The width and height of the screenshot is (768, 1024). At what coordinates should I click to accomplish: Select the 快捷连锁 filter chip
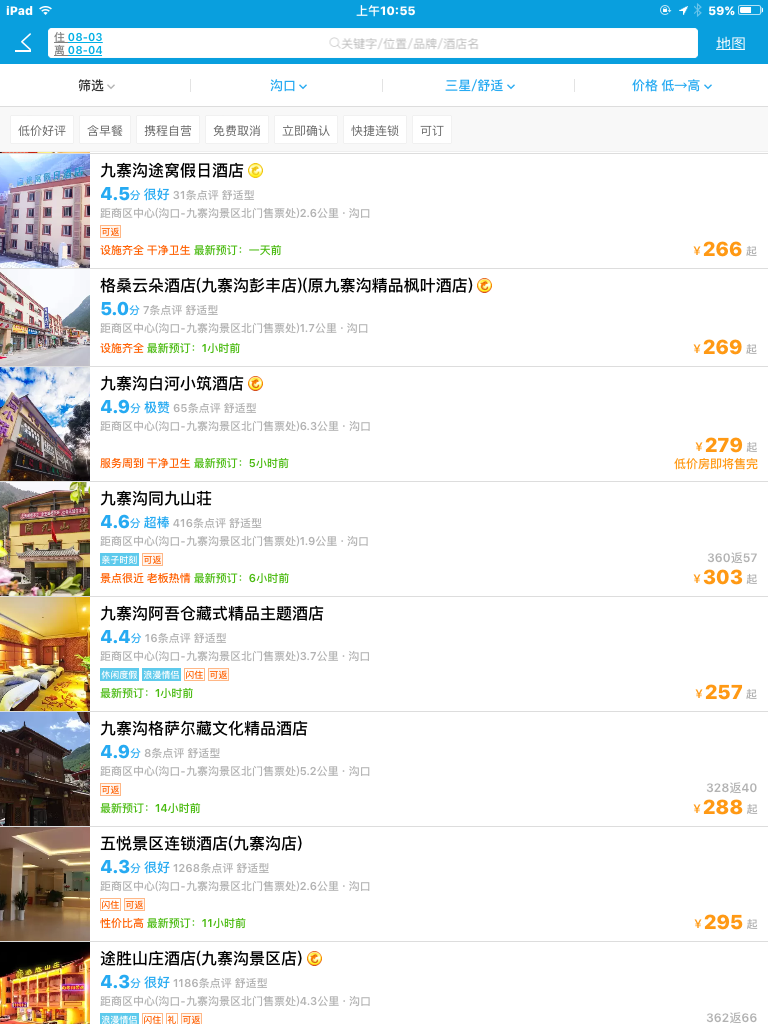(375, 131)
